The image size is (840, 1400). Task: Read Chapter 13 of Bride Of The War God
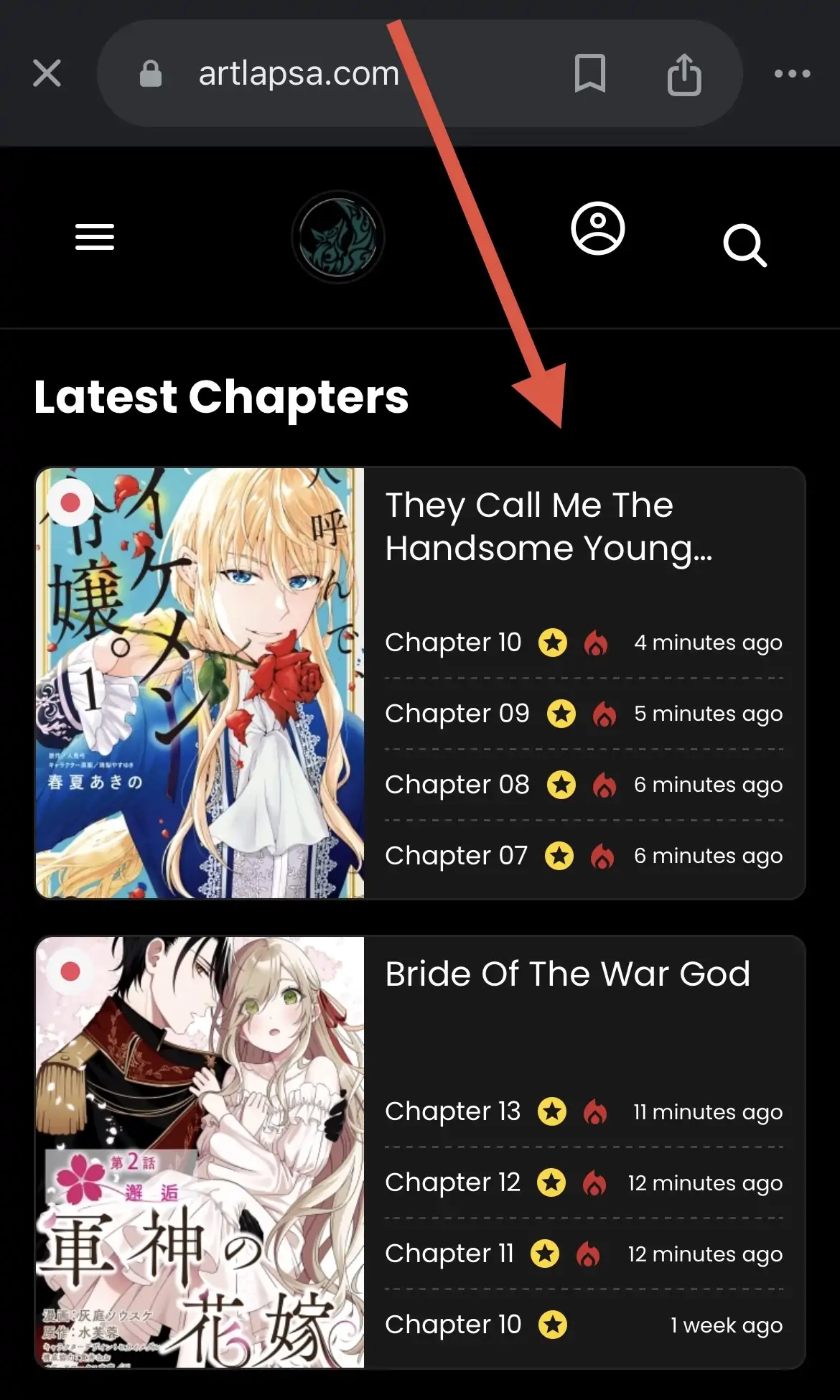click(x=452, y=1111)
